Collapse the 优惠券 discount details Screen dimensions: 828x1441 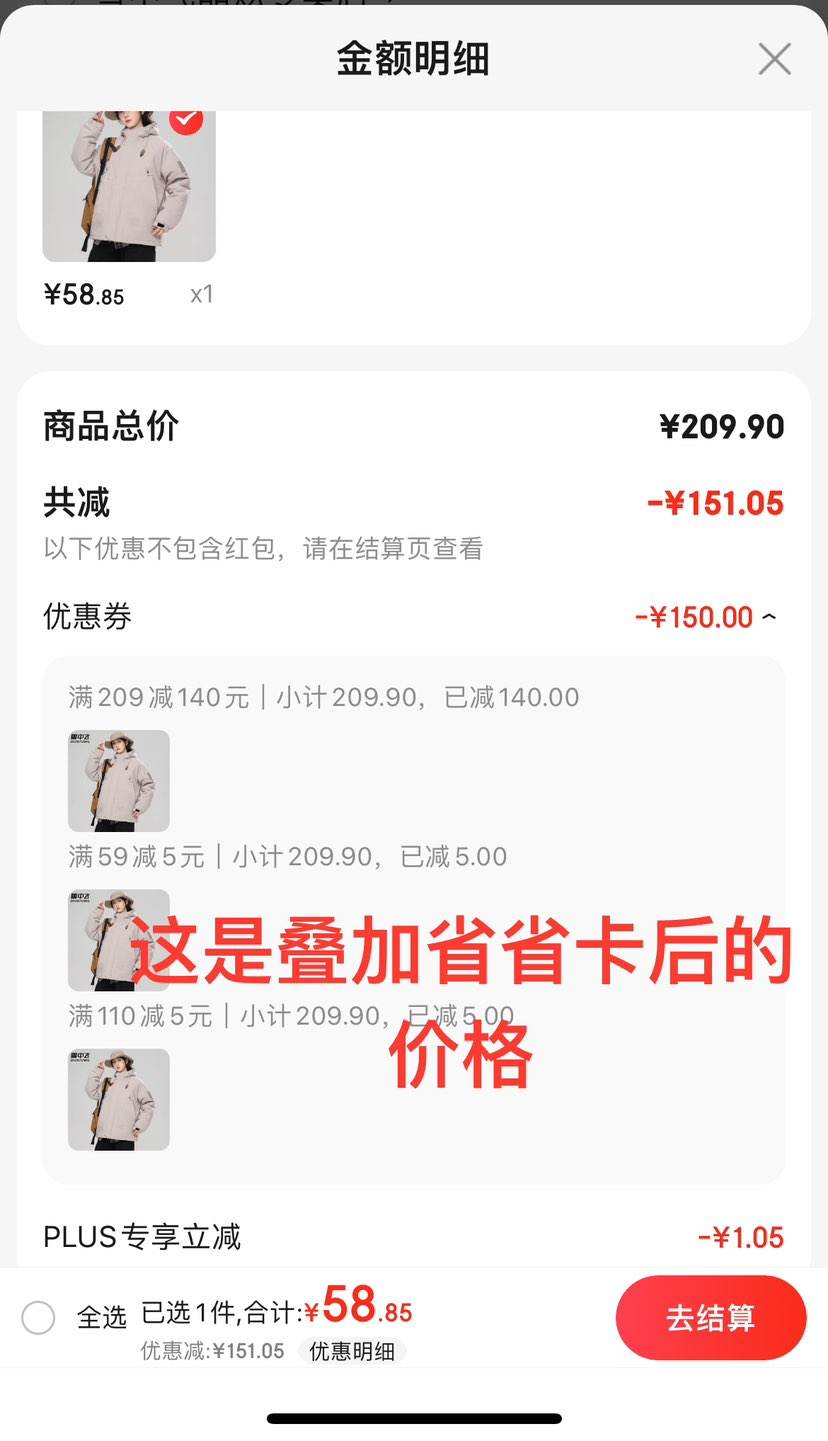(768, 617)
